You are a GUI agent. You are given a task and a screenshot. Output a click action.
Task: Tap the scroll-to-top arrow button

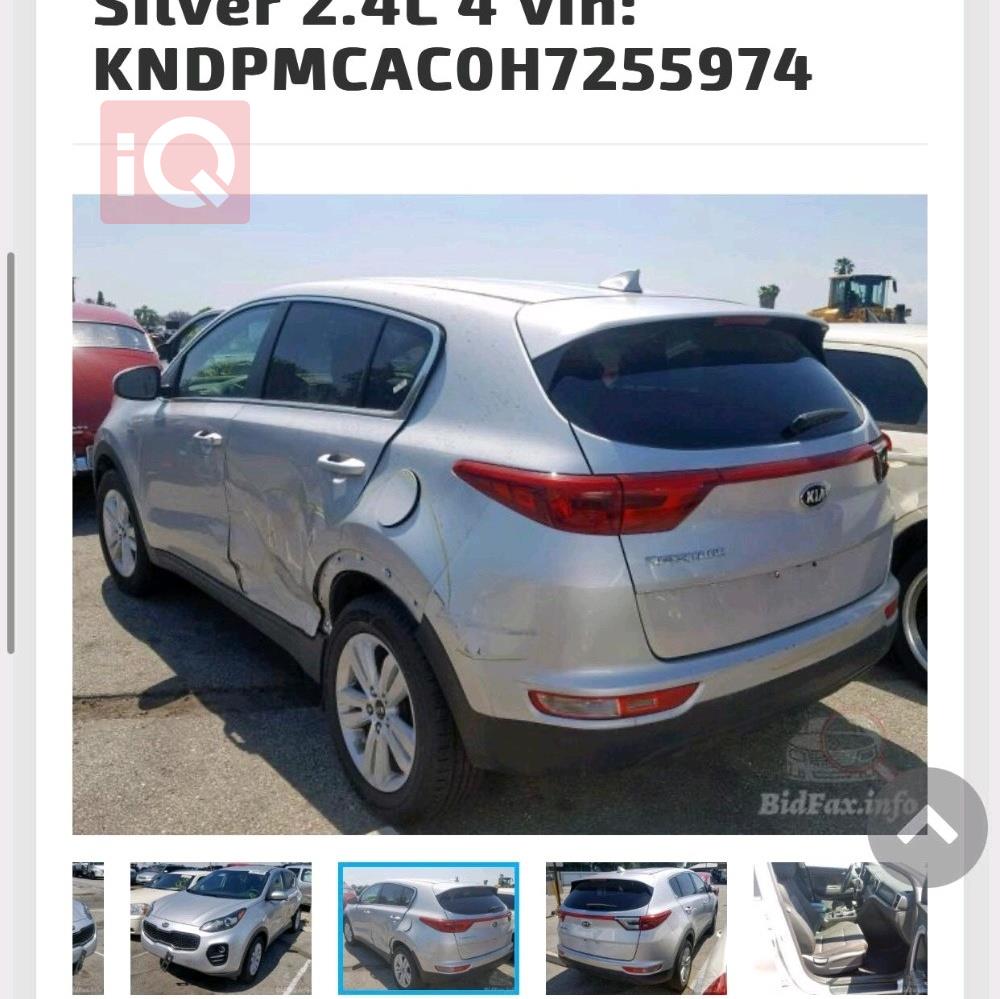tap(927, 826)
